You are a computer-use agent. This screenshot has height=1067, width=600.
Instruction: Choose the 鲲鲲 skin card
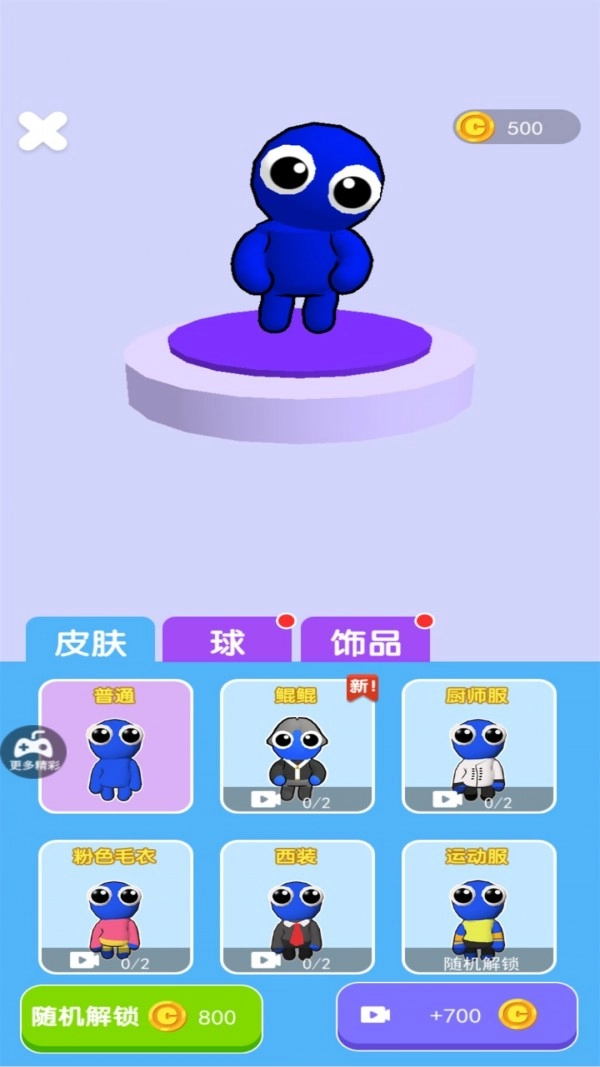pyautogui.click(x=297, y=746)
